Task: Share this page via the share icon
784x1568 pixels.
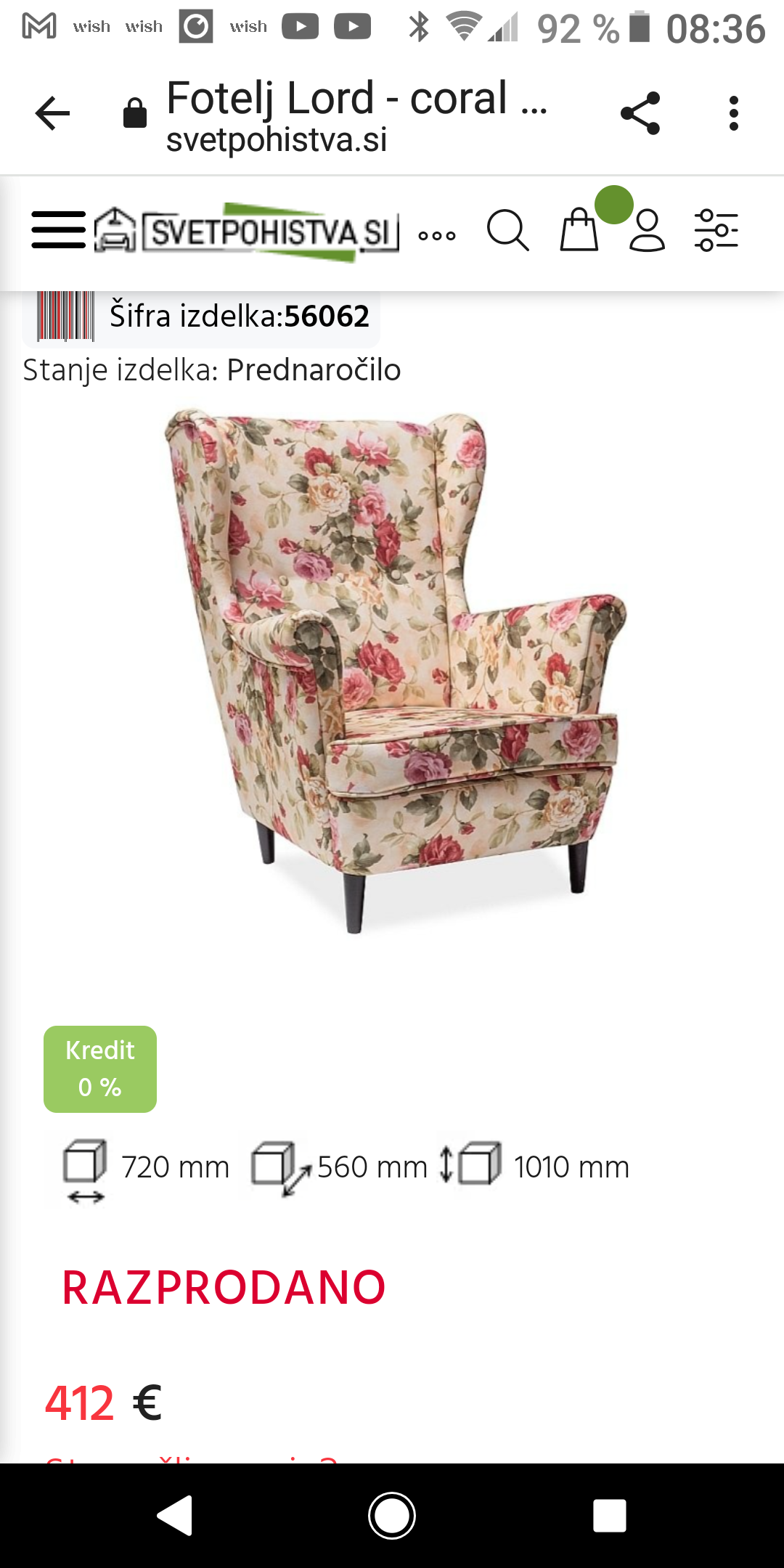Action: click(640, 113)
